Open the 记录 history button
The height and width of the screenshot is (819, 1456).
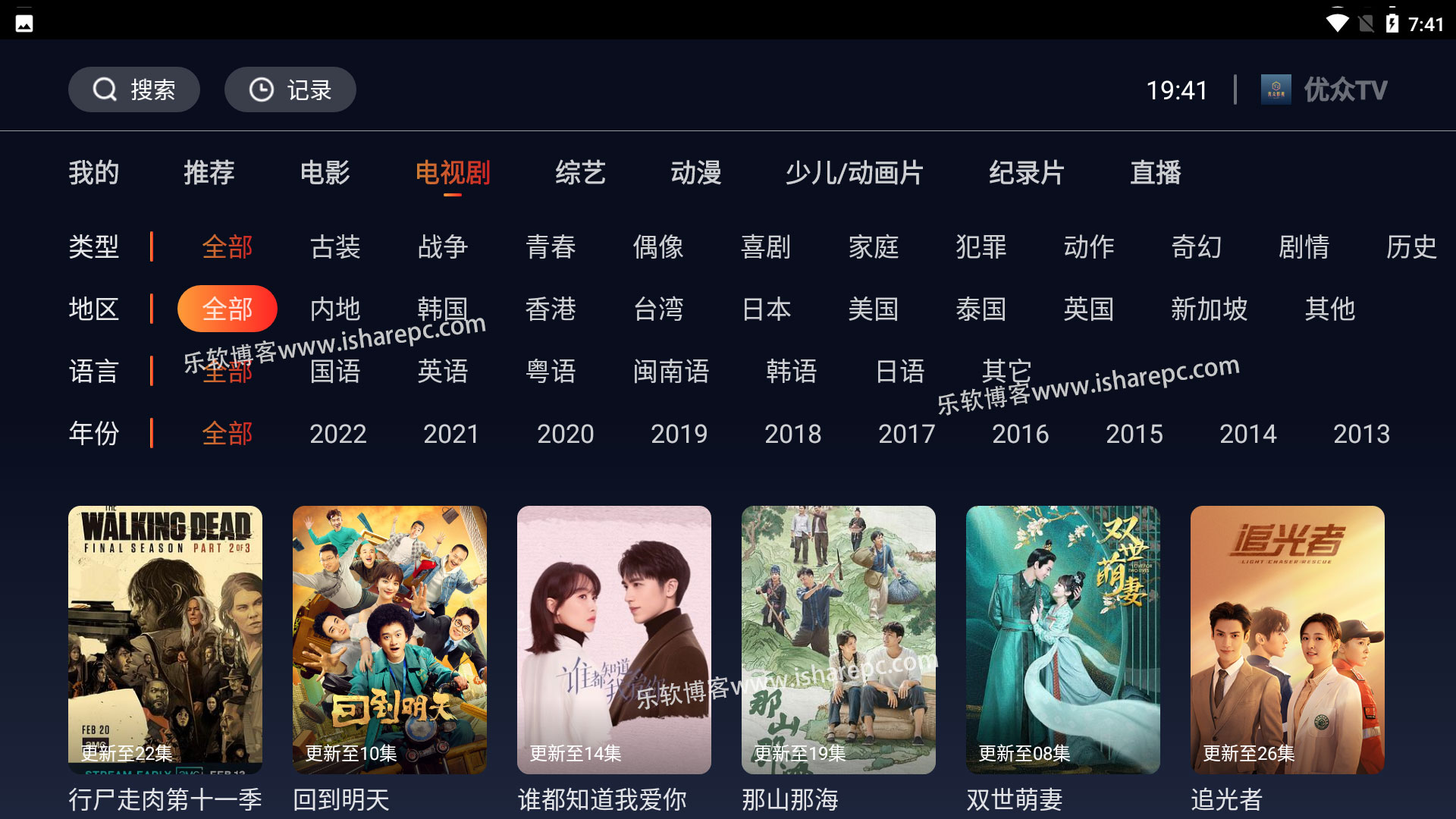tap(290, 89)
